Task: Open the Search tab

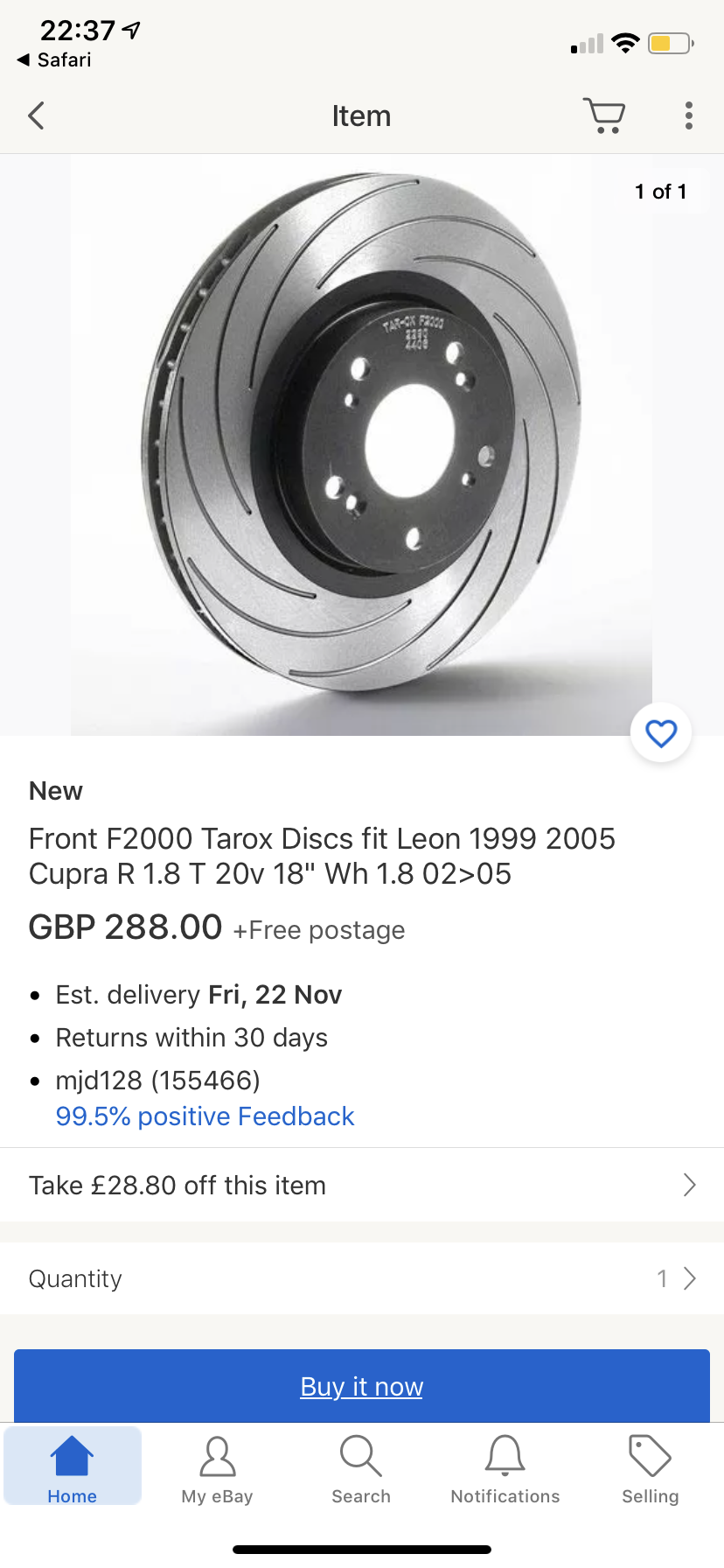Action: [361, 1468]
